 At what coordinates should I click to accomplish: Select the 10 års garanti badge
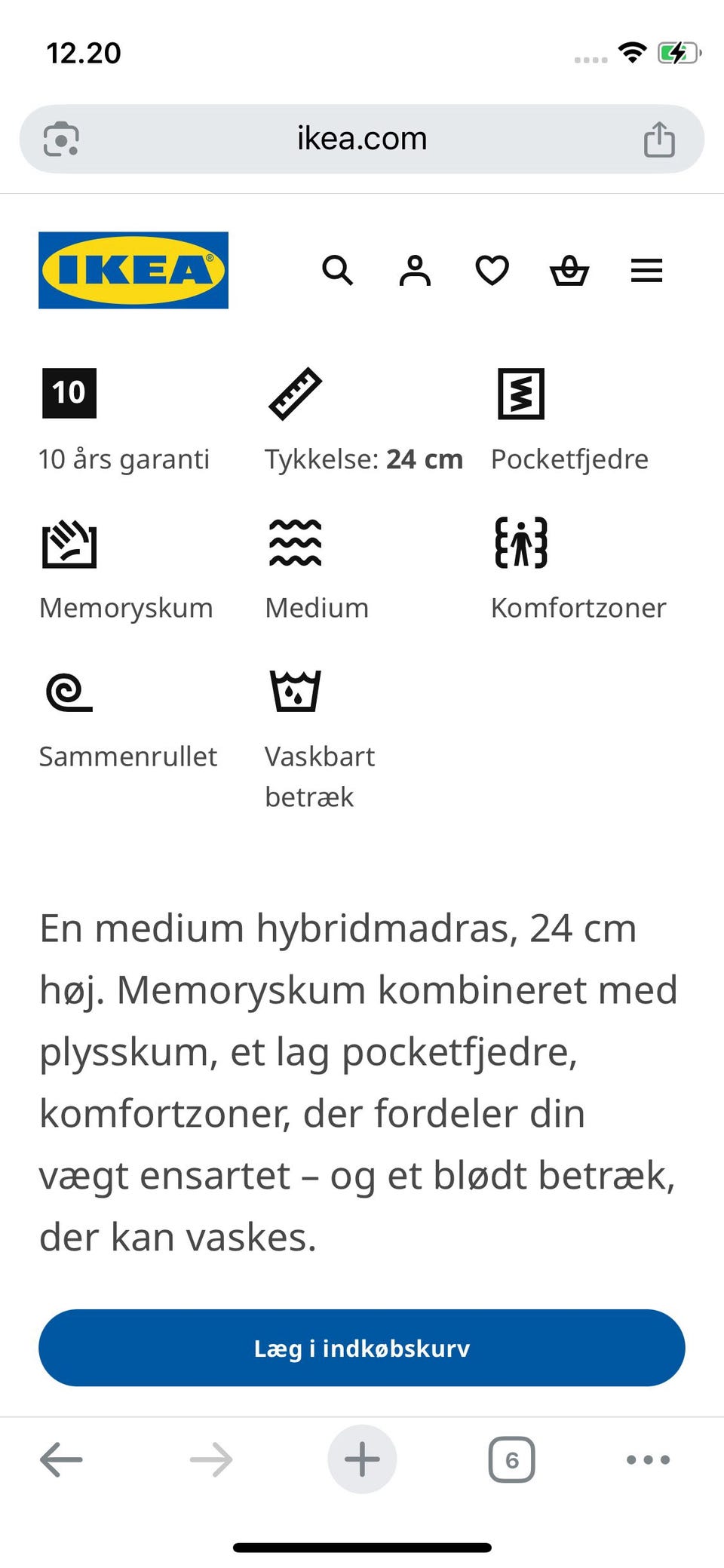69,393
